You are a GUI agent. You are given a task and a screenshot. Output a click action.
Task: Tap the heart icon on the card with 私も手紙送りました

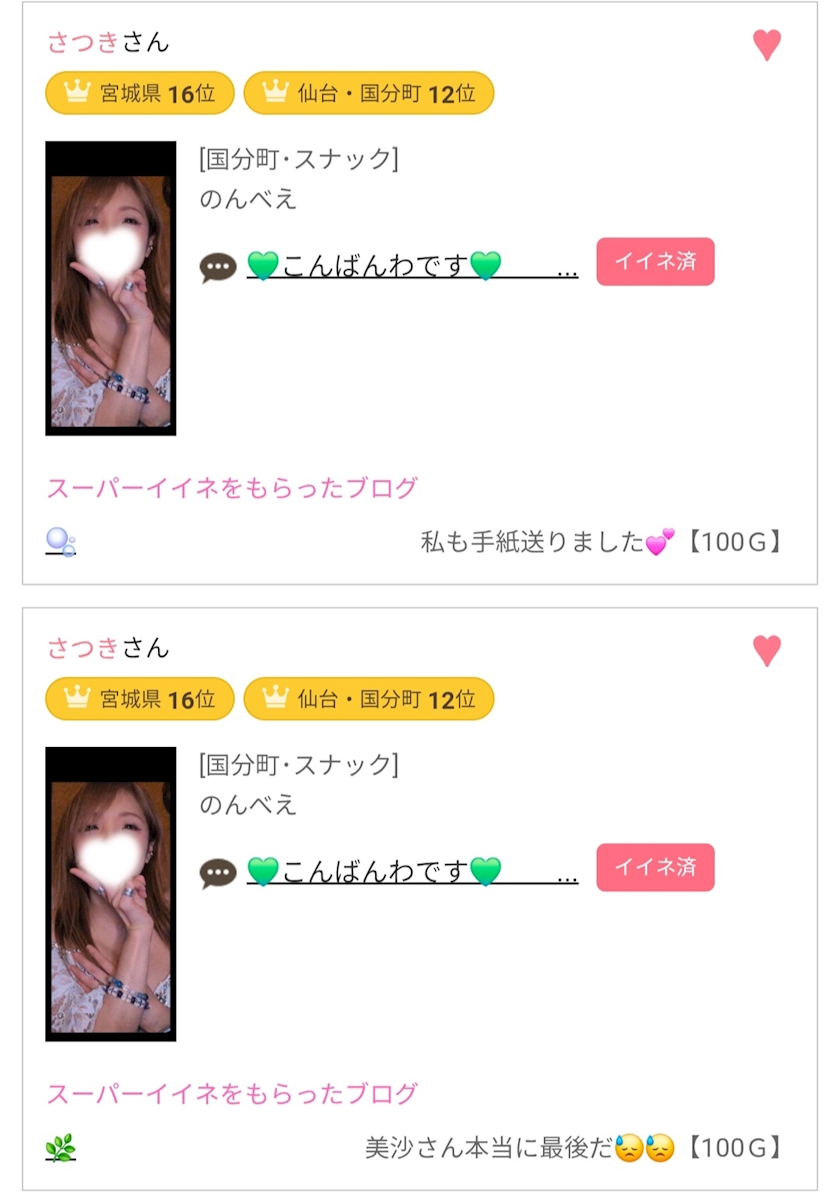pyautogui.click(x=767, y=45)
